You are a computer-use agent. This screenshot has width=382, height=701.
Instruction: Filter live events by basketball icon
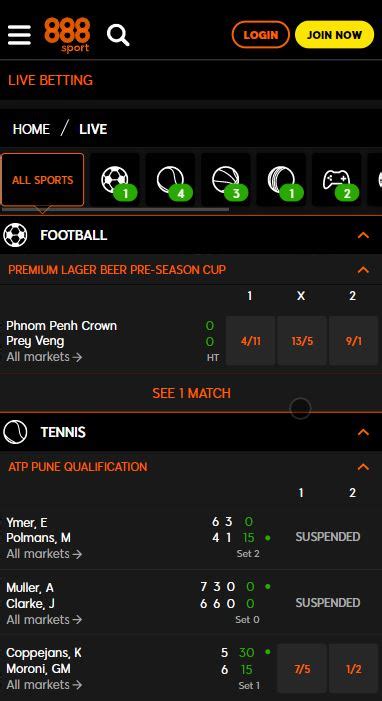point(226,180)
